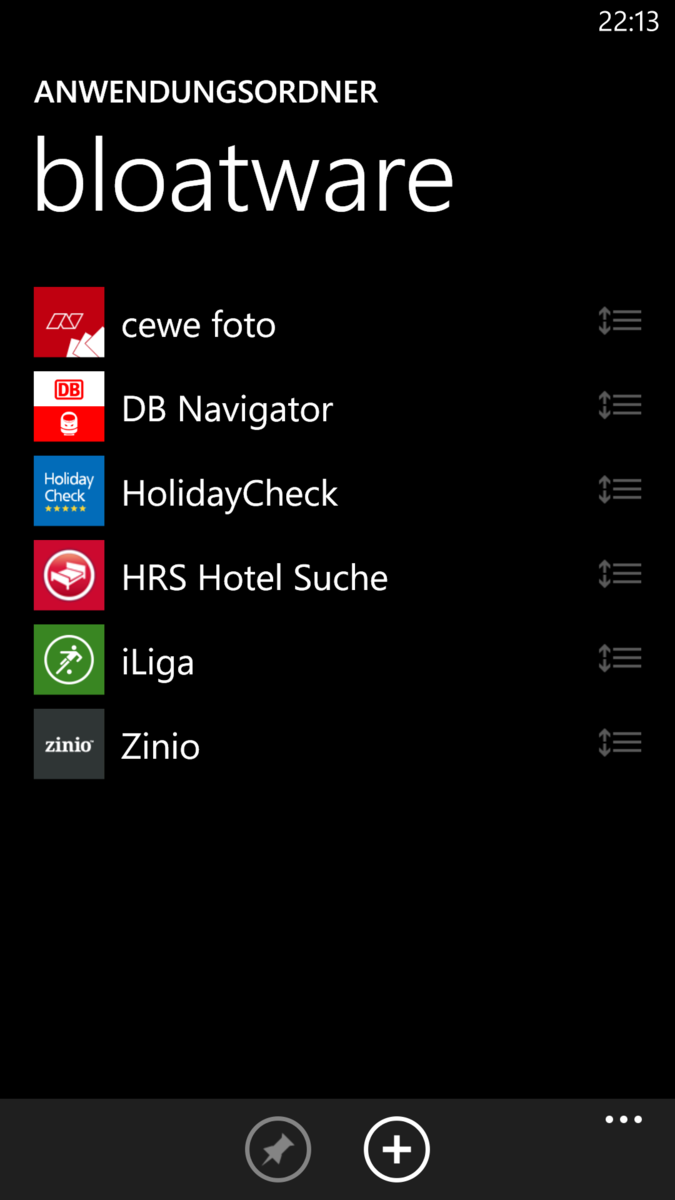Launch Zinio
Screen dimensions: 675x1200
tap(160, 746)
